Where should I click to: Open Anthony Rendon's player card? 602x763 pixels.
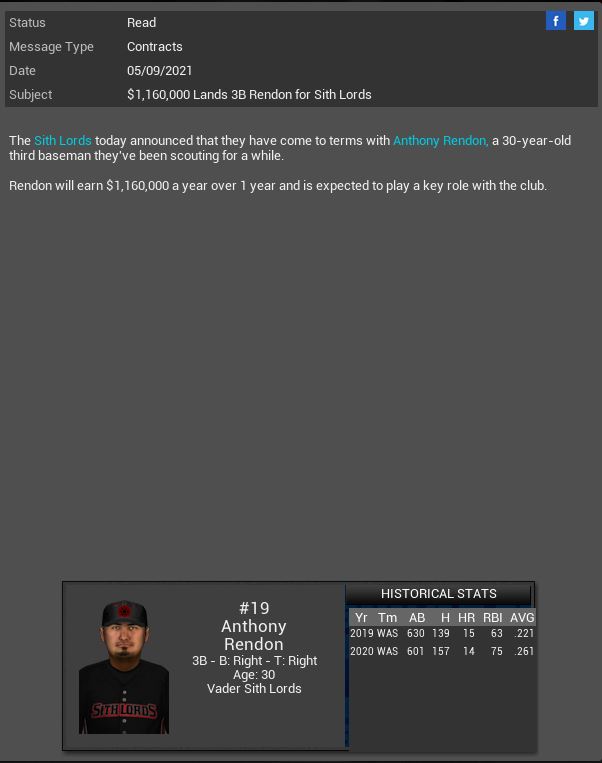click(124, 668)
